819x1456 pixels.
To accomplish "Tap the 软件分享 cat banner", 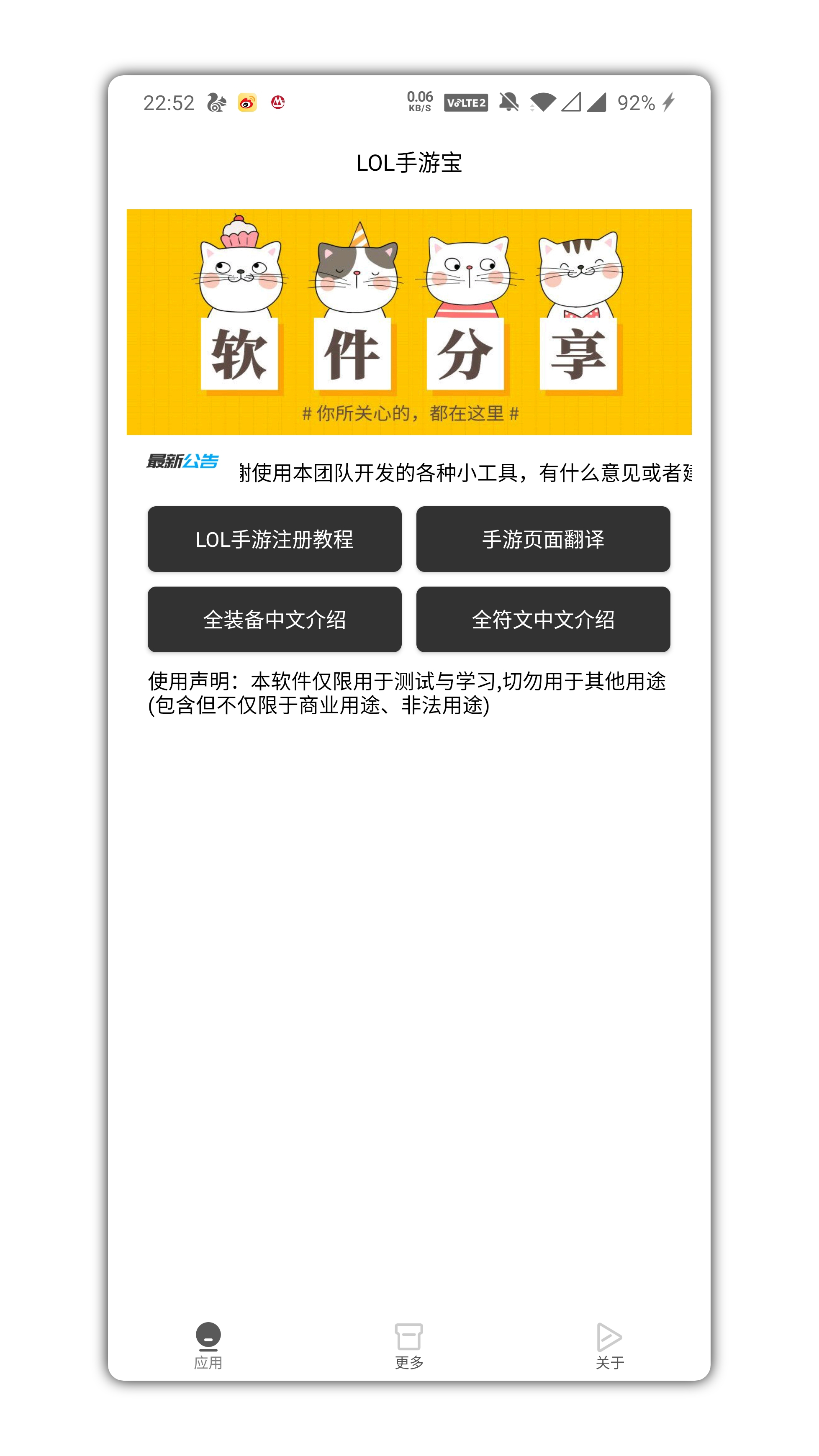I will 408,322.
